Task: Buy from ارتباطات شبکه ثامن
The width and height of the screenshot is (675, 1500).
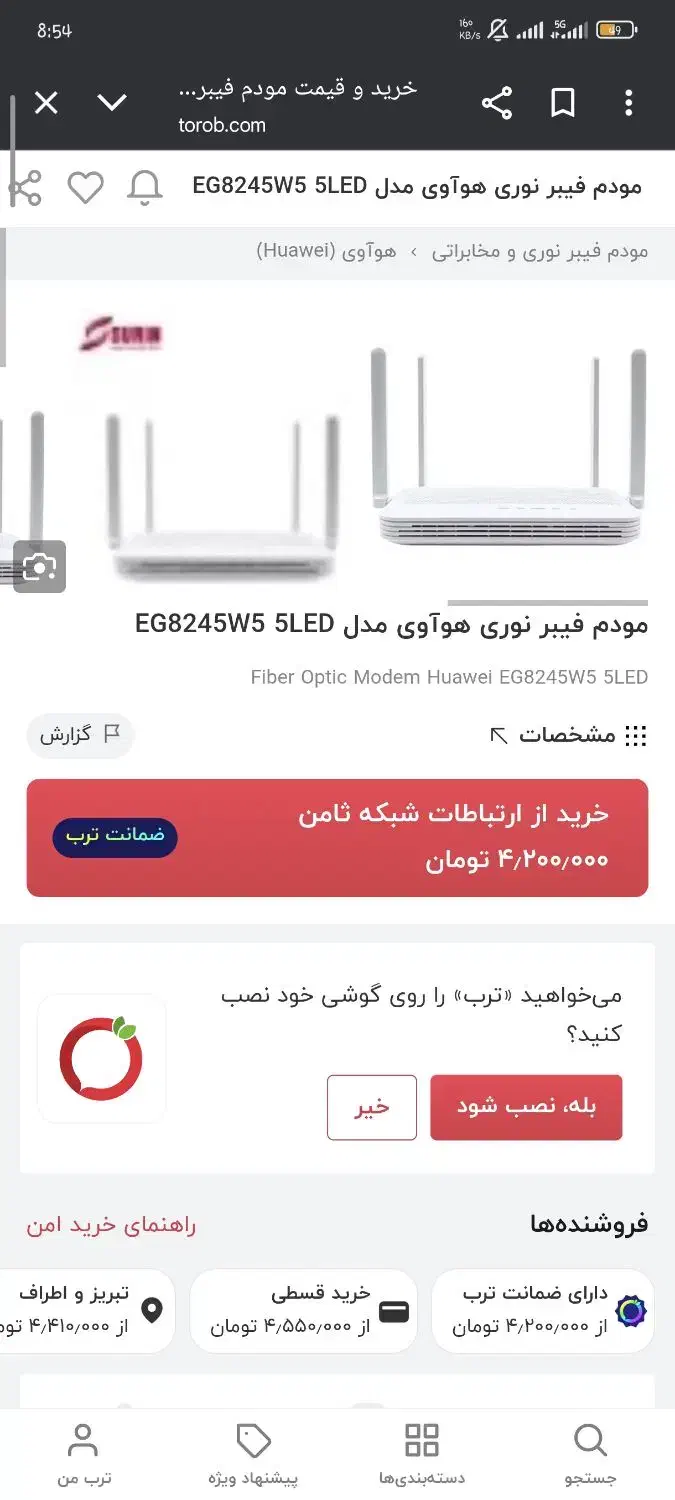Action: tap(337, 838)
